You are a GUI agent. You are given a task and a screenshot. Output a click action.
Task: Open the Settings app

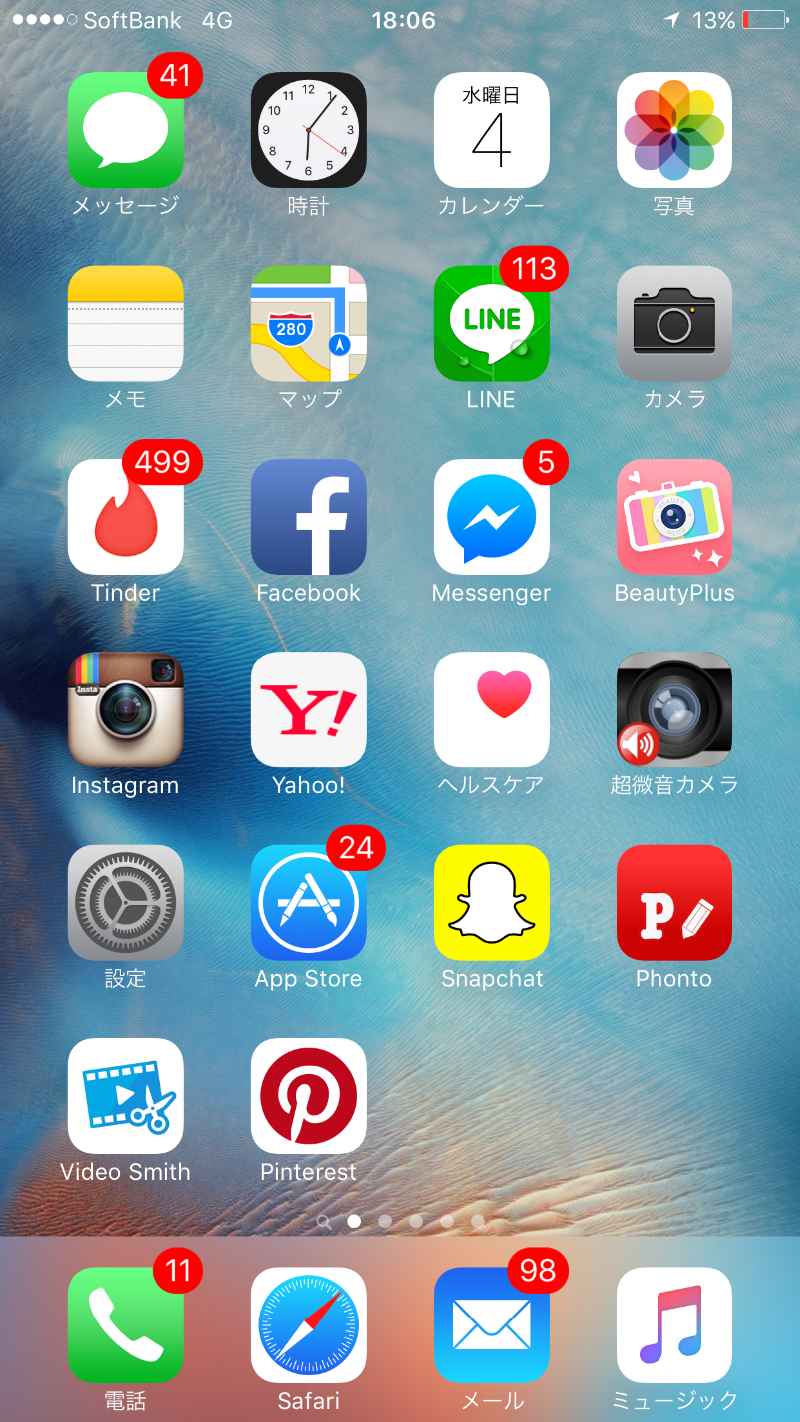125,903
